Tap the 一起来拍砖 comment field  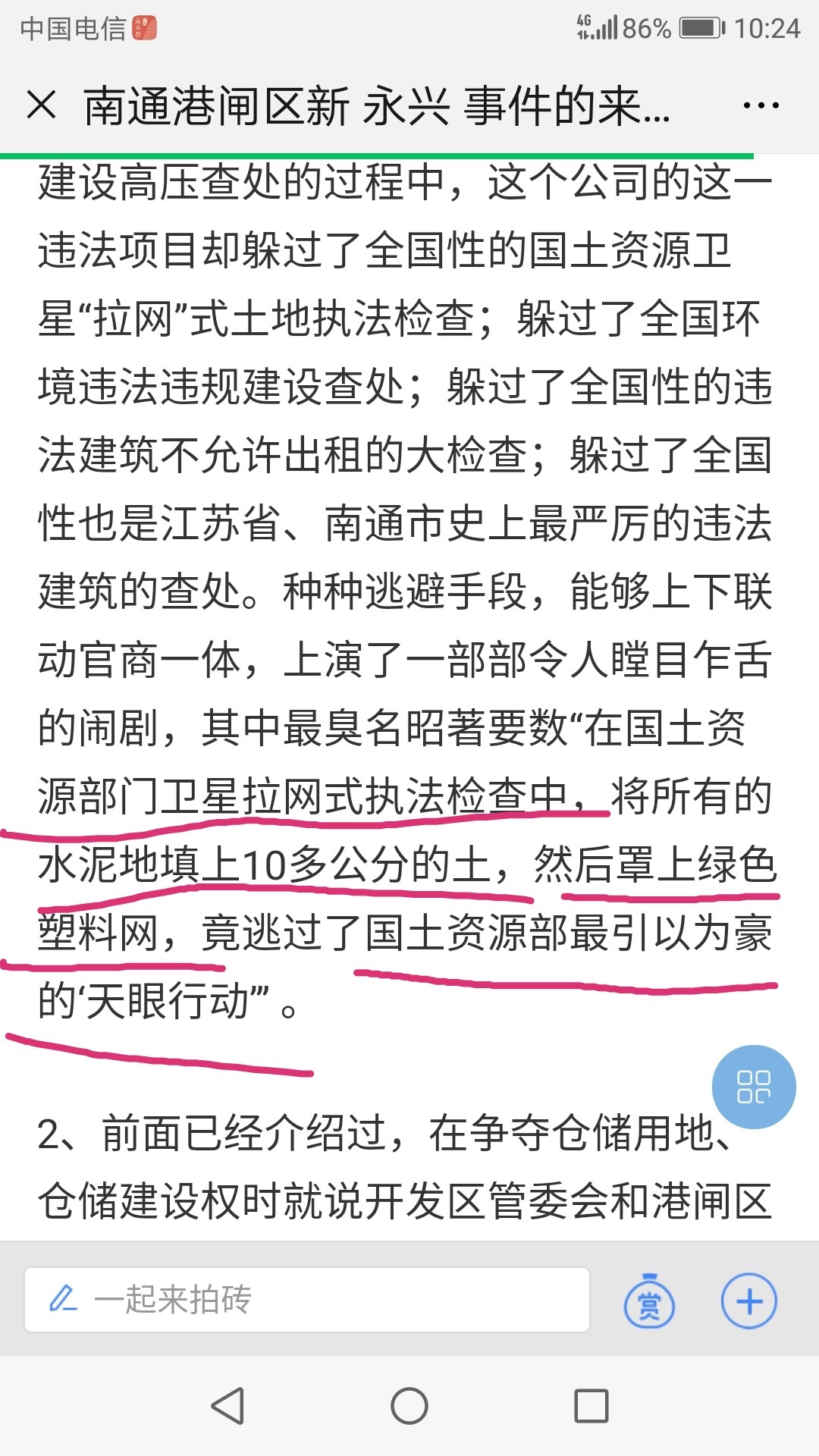pyautogui.click(x=307, y=1300)
